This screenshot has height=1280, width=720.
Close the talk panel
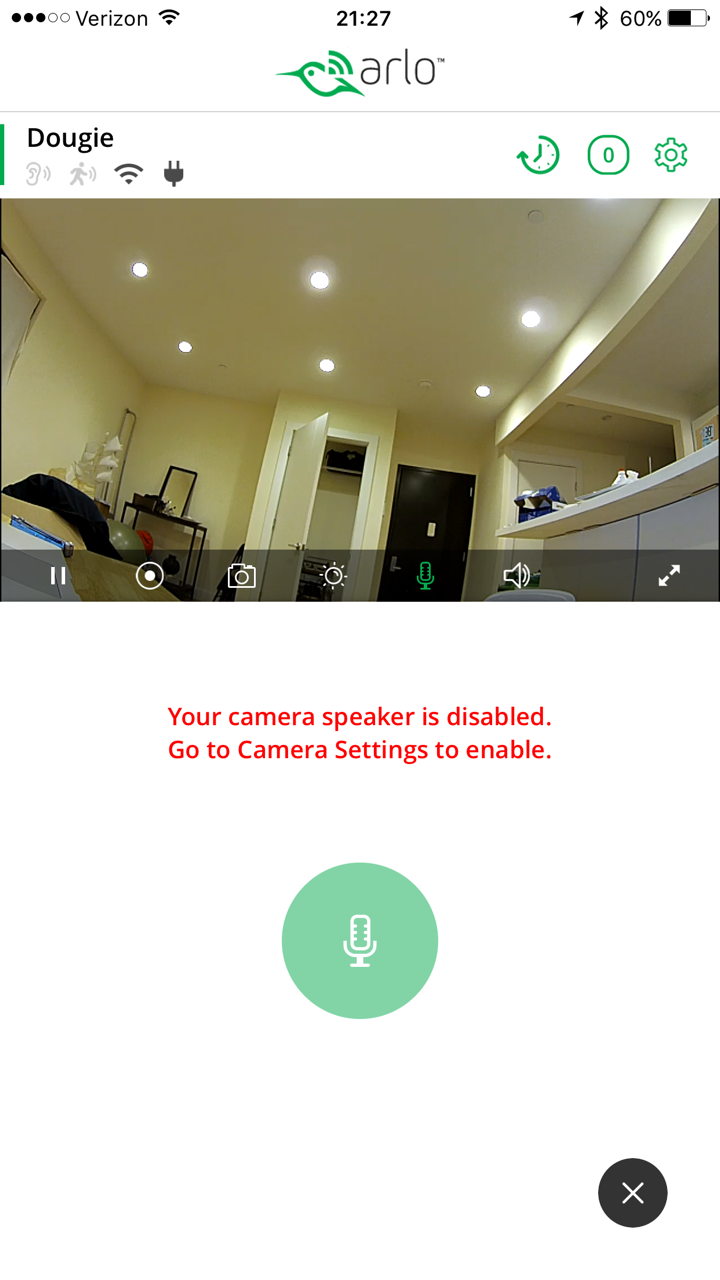[x=632, y=1193]
